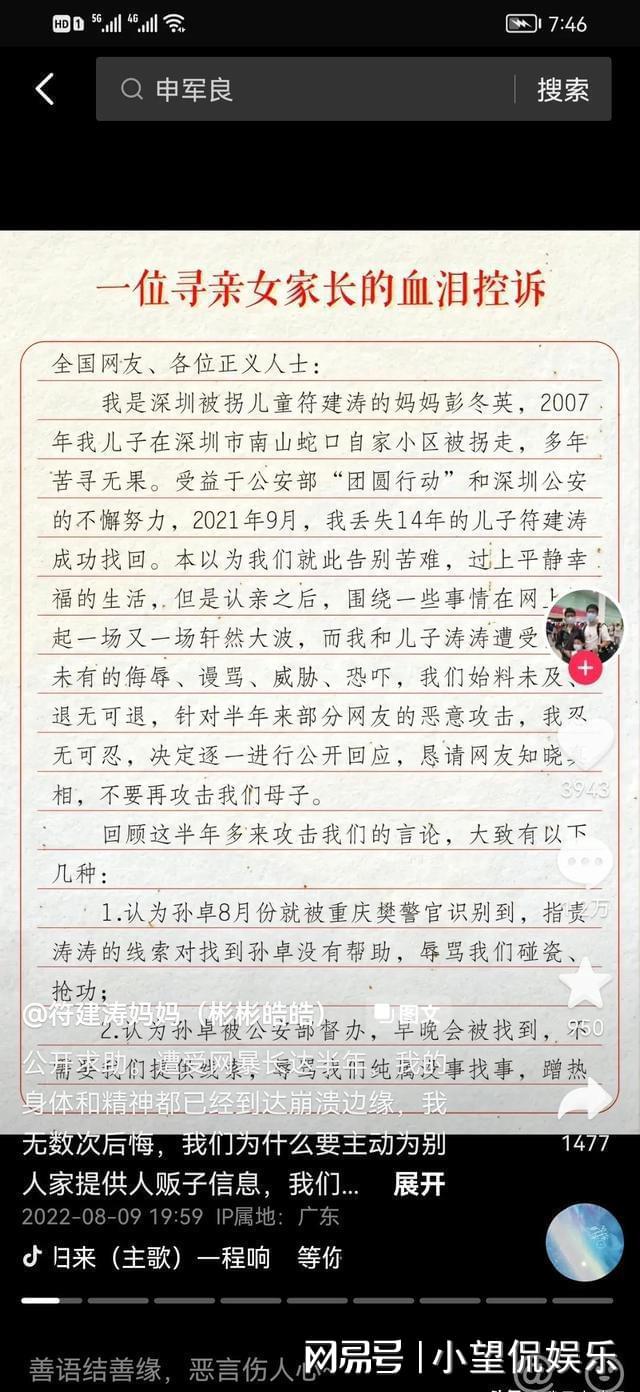Go back using the top-left arrow
The width and height of the screenshot is (640, 1392).
click(x=44, y=89)
